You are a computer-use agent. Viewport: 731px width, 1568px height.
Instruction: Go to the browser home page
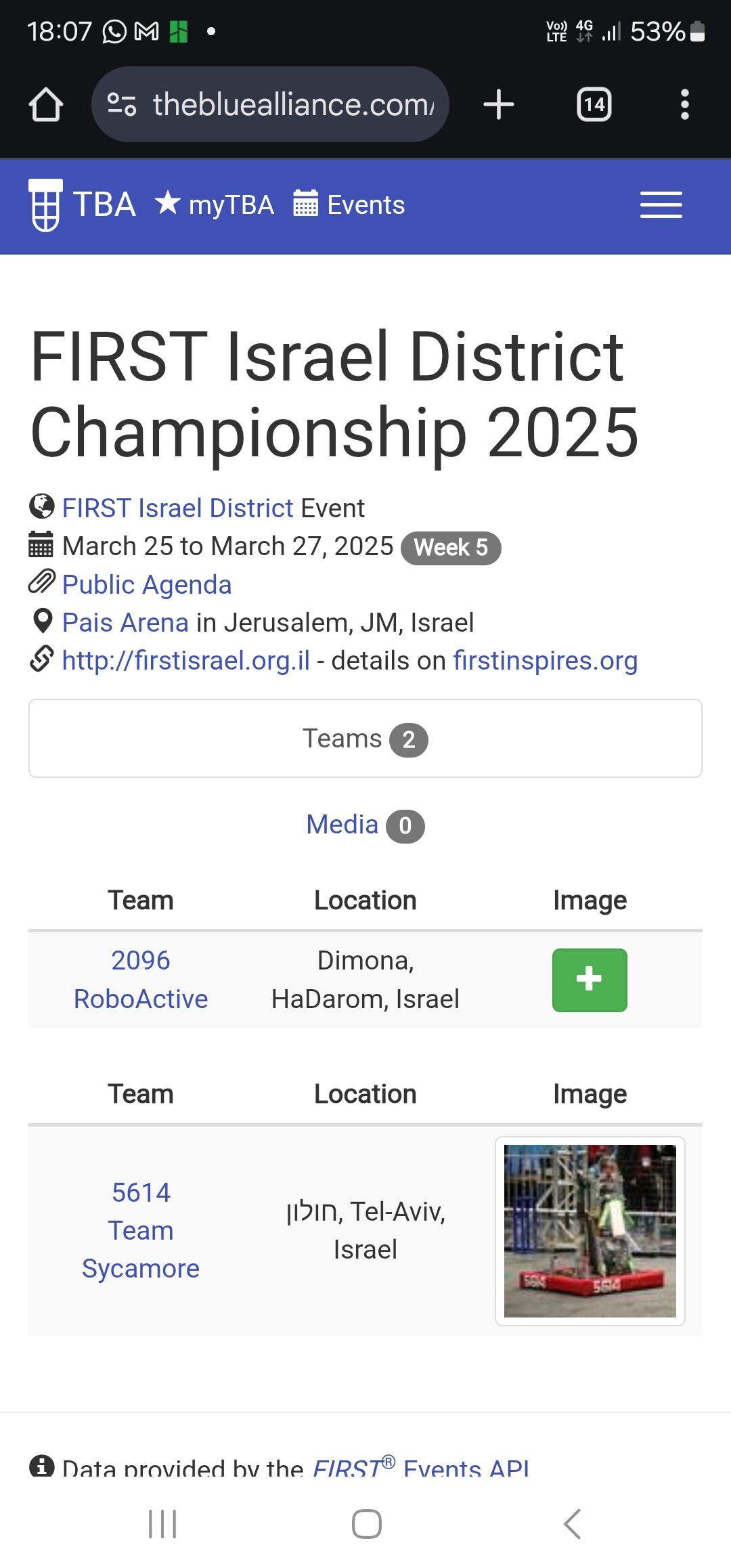point(46,105)
